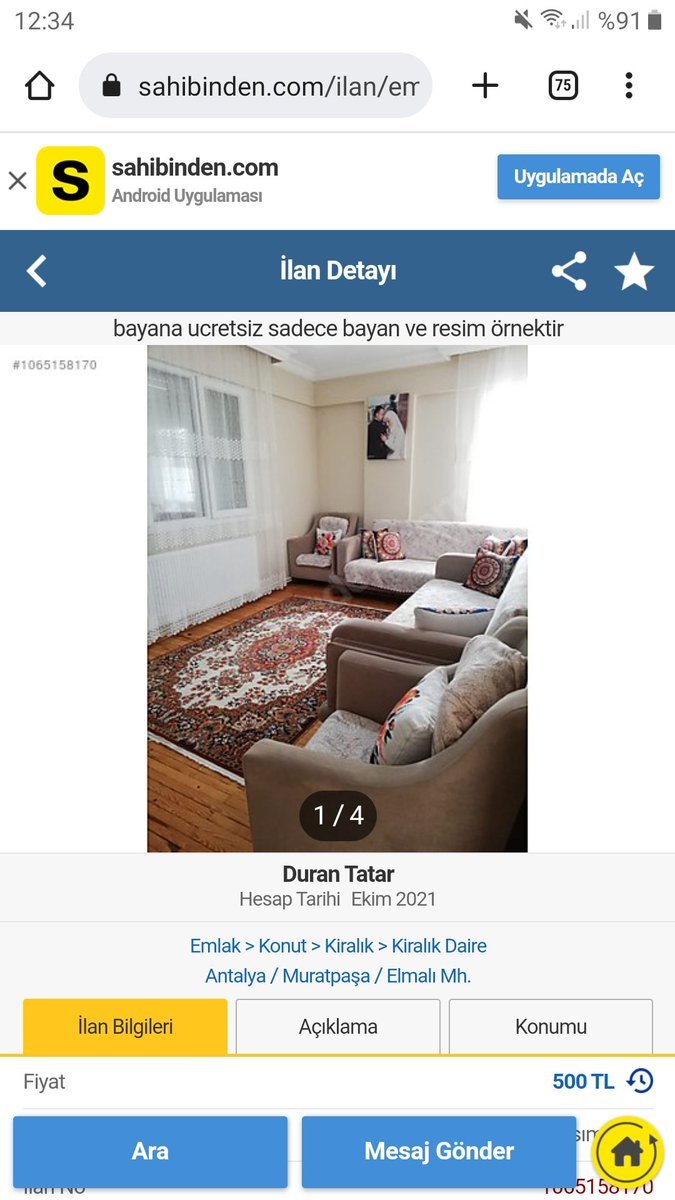Tap Uygulamada Aç button
This screenshot has width=675, height=1200.
point(578,177)
